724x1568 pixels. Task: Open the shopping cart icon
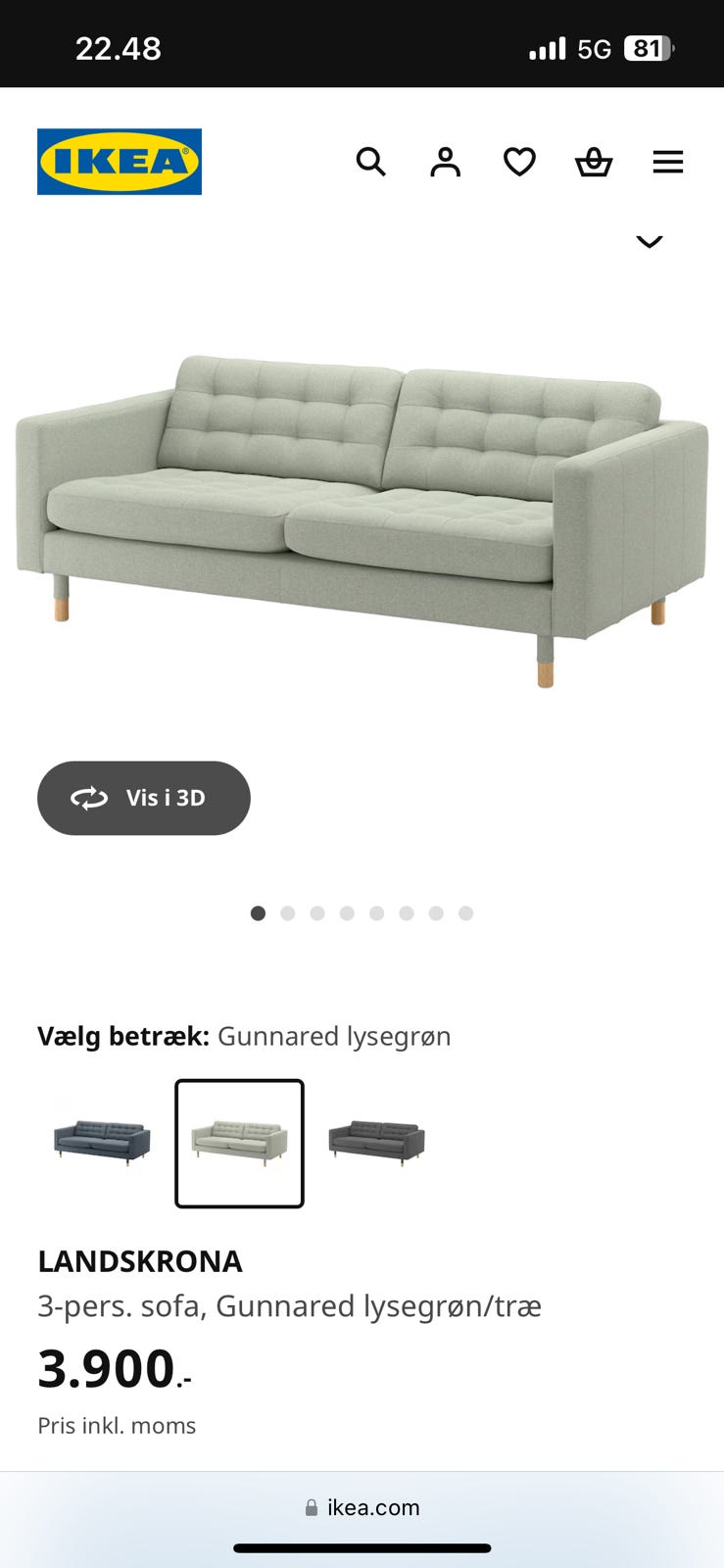pyautogui.click(x=594, y=162)
